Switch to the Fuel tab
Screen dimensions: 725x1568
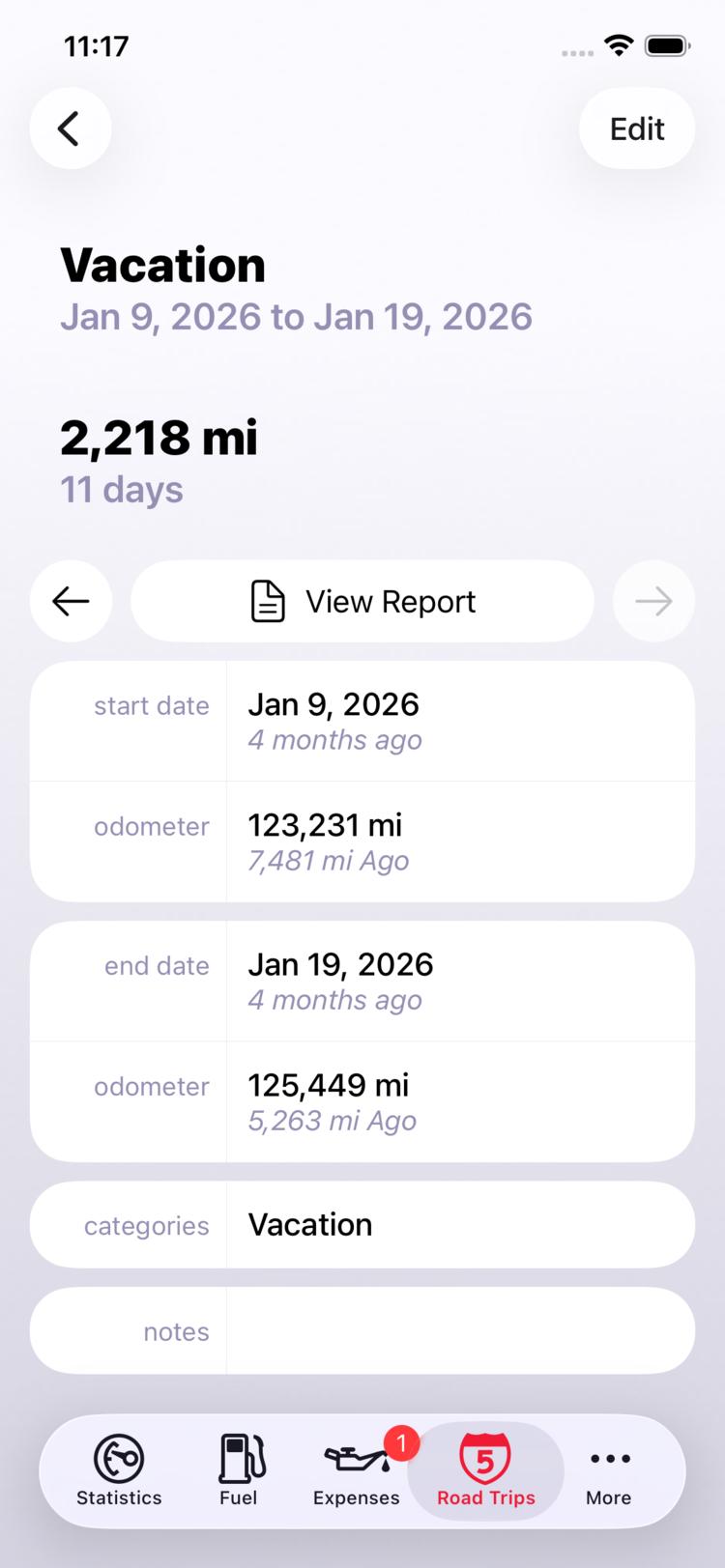[238, 1470]
